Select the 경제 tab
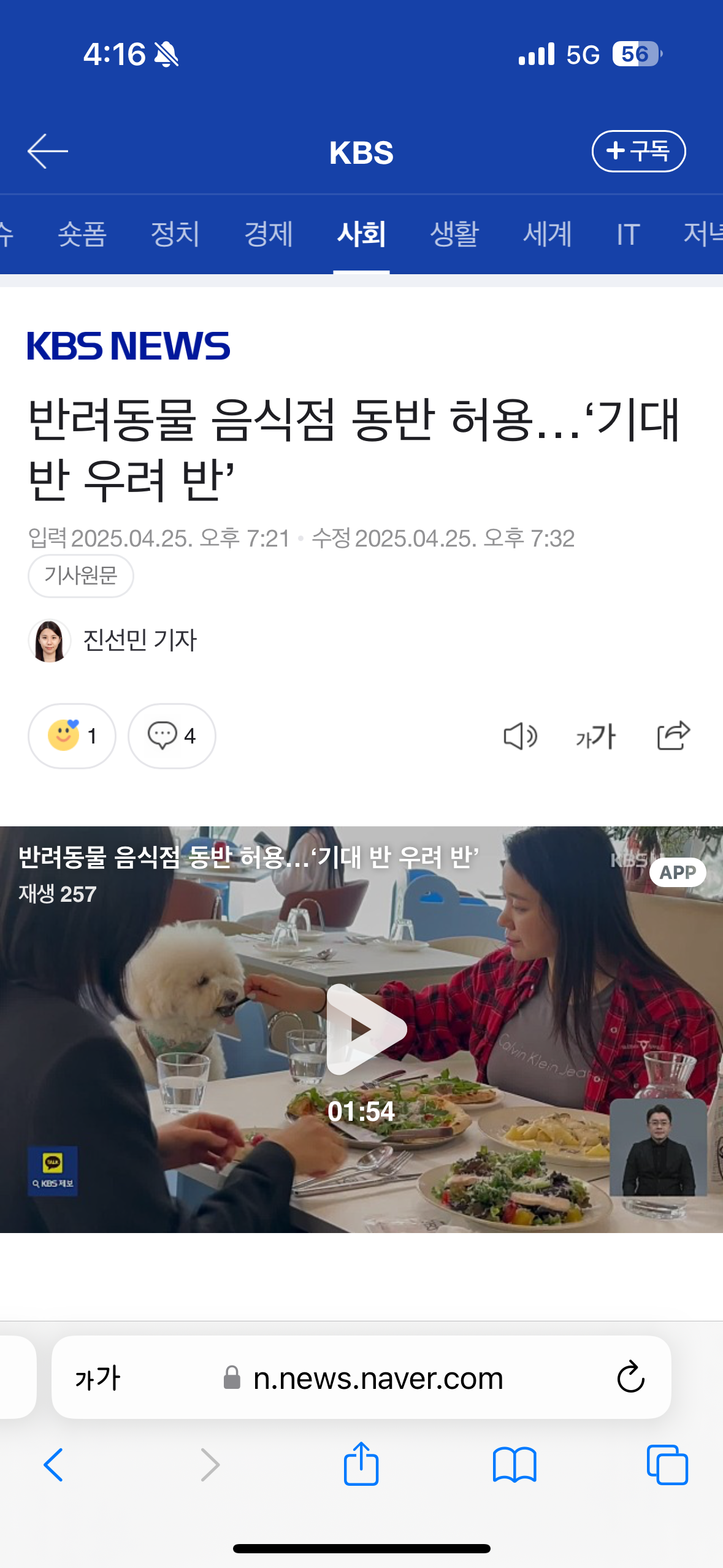This screenshot has height=1568, width=723. pyautogui.click(x=269, y=234)
